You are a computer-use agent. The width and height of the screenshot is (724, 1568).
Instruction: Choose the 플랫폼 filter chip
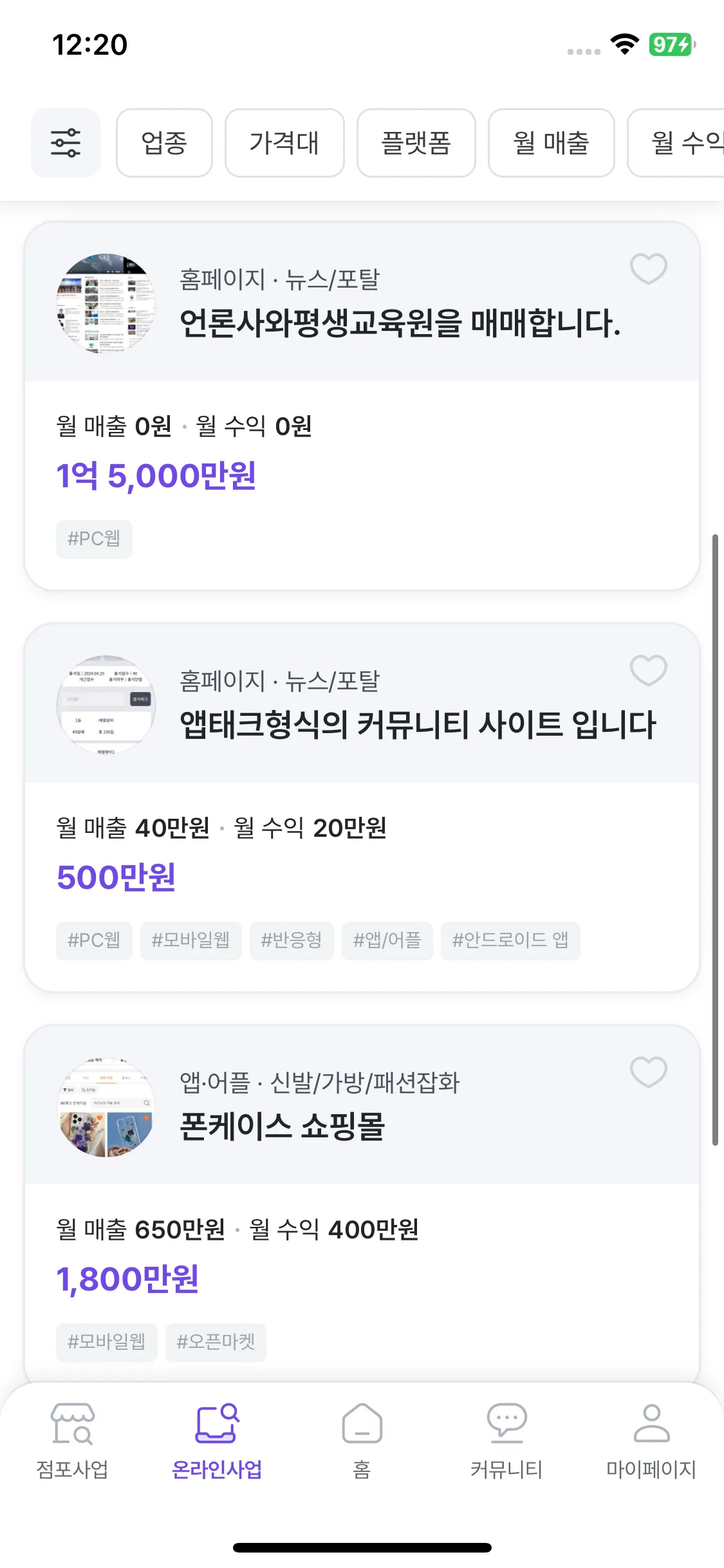(416, 143)
